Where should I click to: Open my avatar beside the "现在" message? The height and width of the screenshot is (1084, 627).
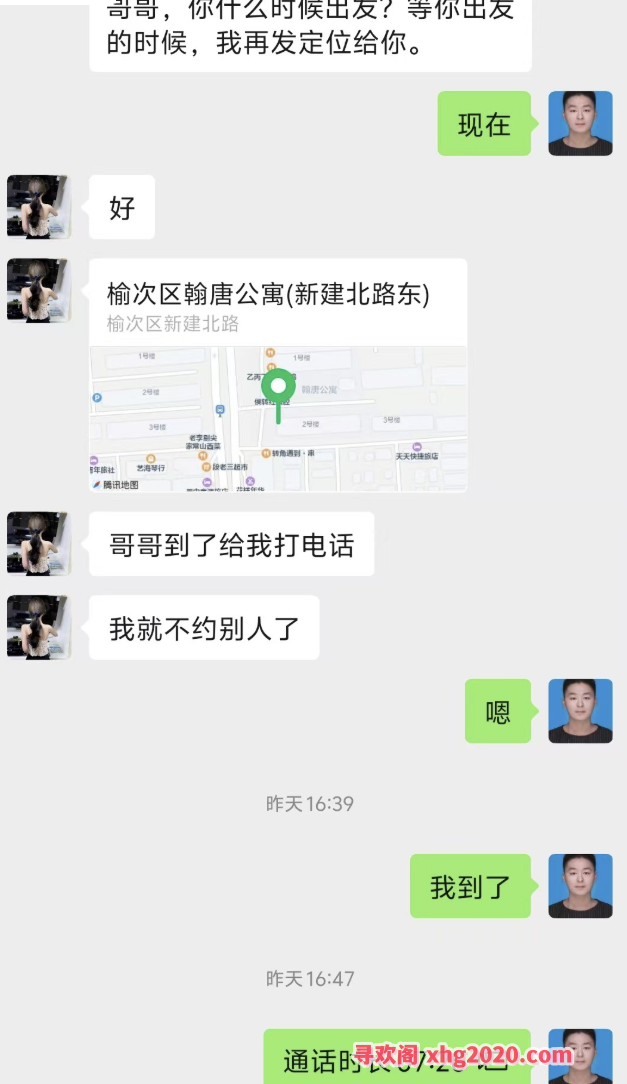point(580,123)
